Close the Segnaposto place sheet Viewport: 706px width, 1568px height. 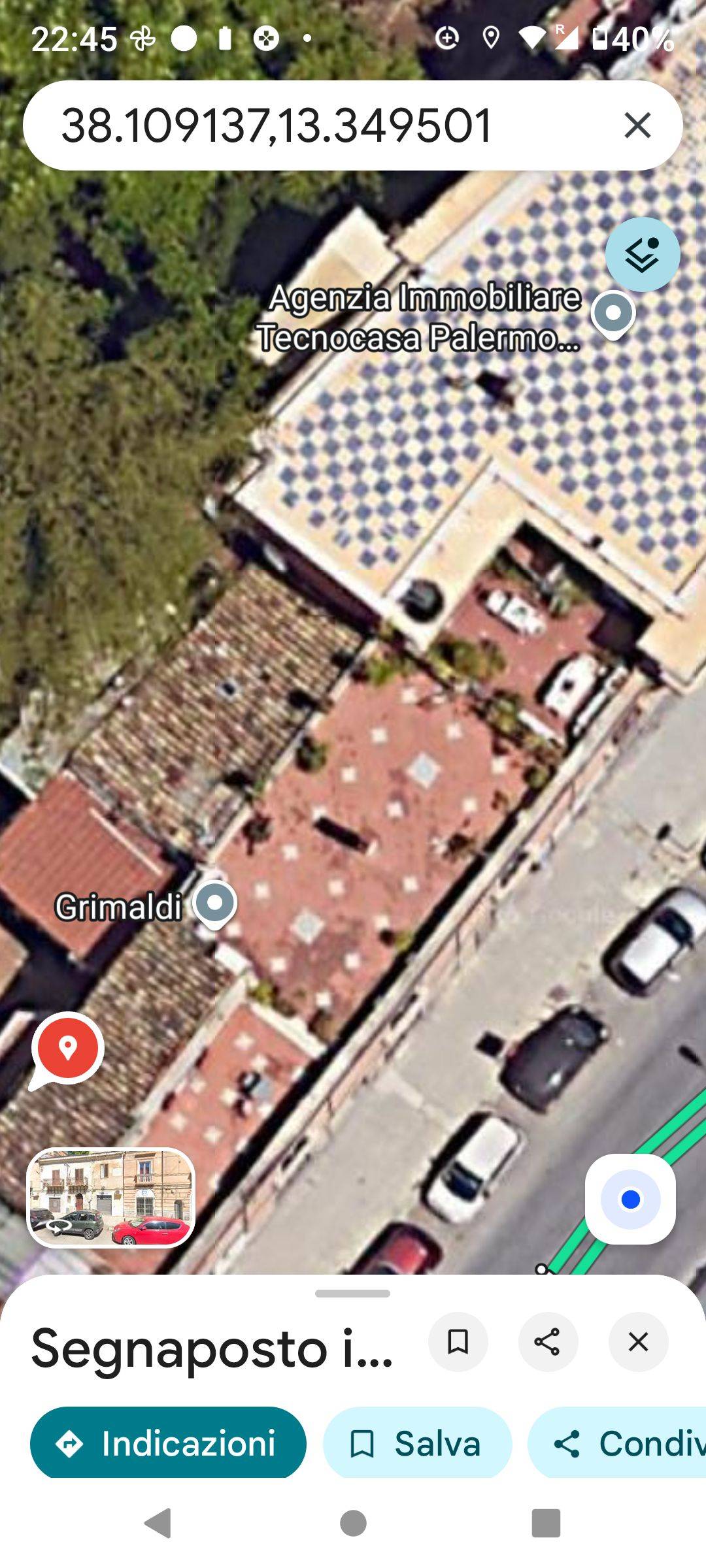click(x=638, y=1342)
